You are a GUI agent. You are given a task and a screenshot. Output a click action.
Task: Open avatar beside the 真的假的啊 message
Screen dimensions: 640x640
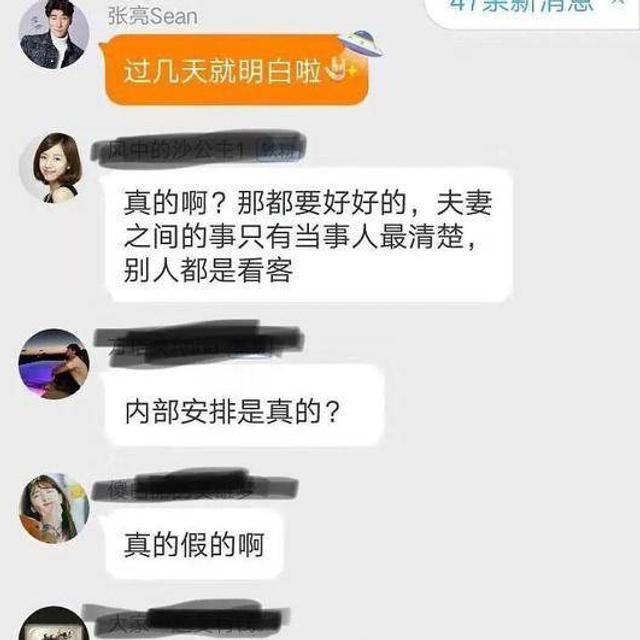tap(53, 507)
